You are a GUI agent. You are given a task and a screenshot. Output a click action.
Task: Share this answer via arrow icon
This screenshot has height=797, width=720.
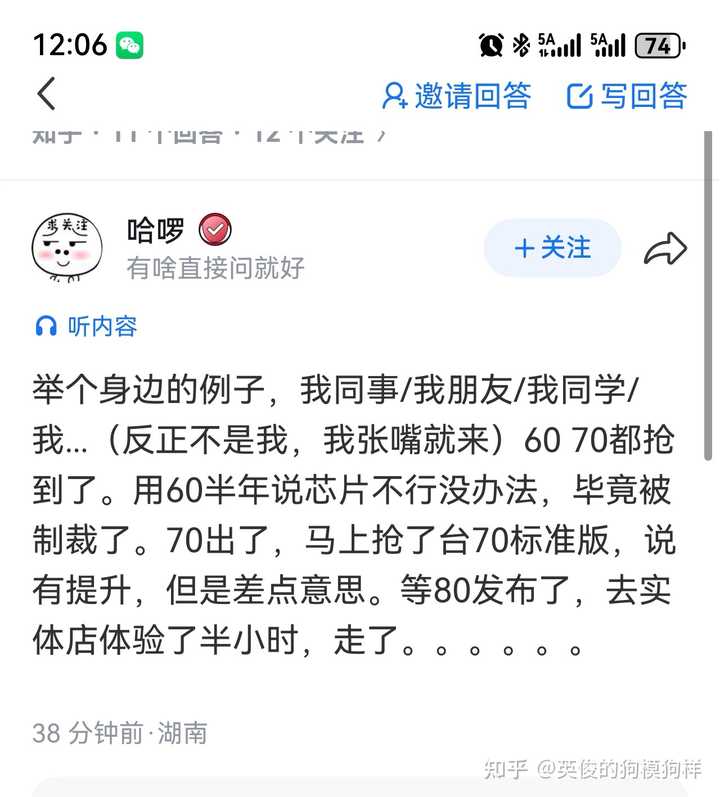(665, 248)
